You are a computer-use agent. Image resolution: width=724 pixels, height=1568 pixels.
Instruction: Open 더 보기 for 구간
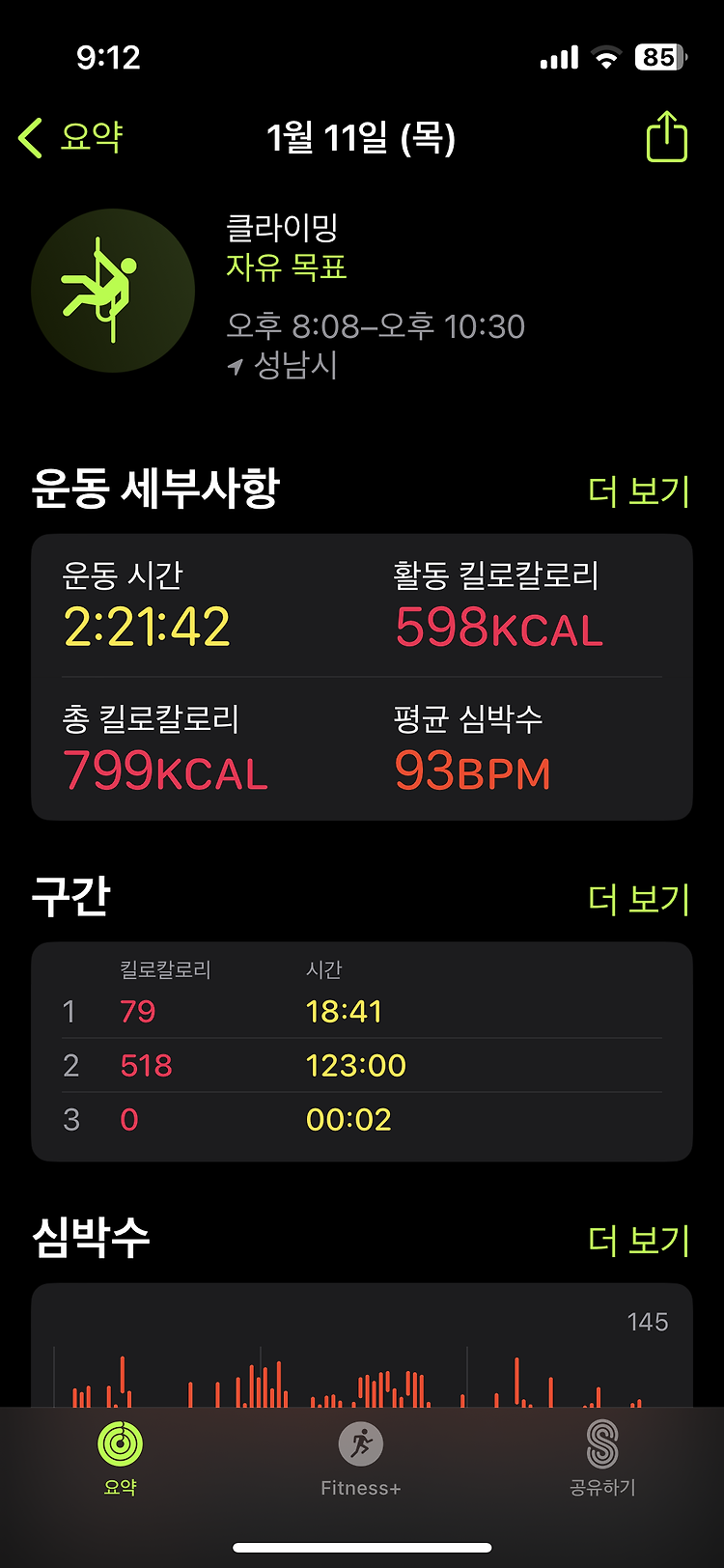(639, 899)
